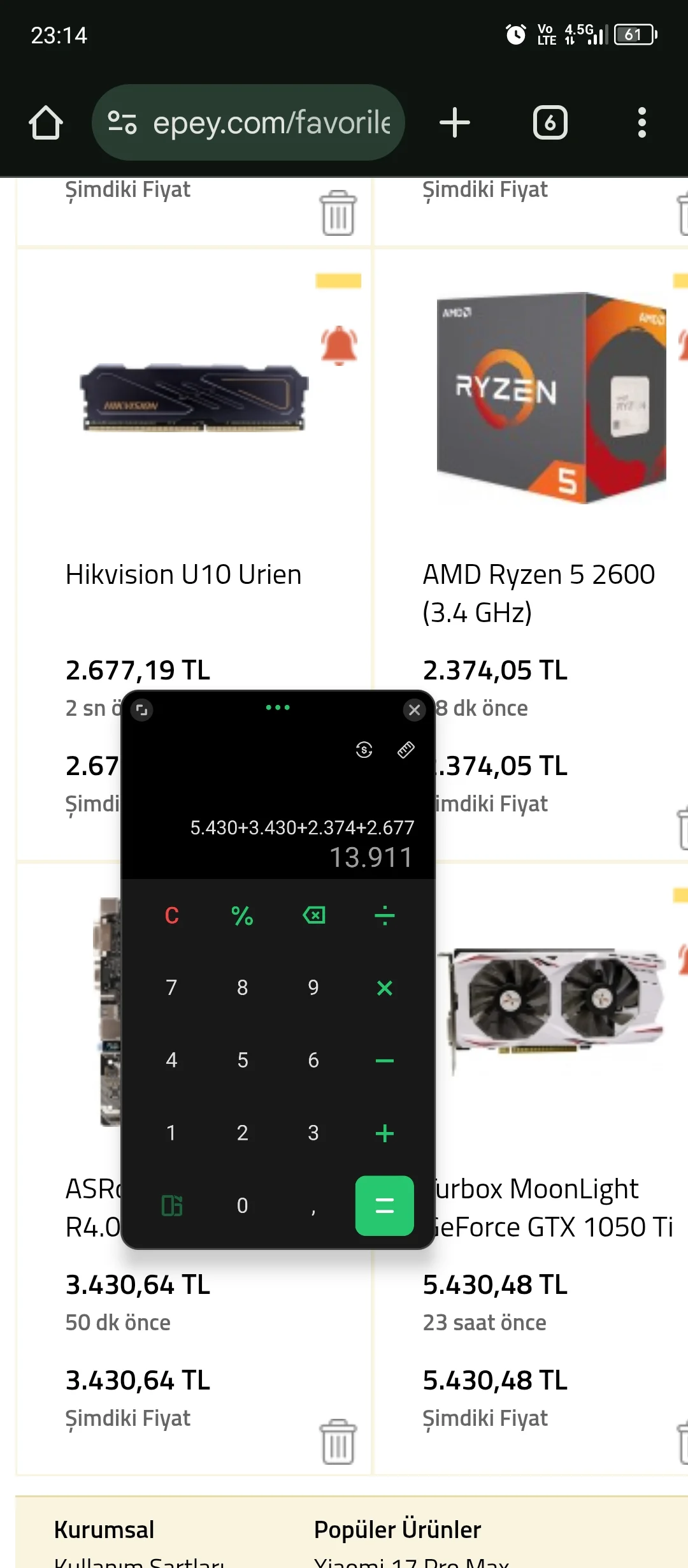Screen dimensions: 688x1568
Task: Open the browser tab switcher showing 6
Action: coord(550,122)
